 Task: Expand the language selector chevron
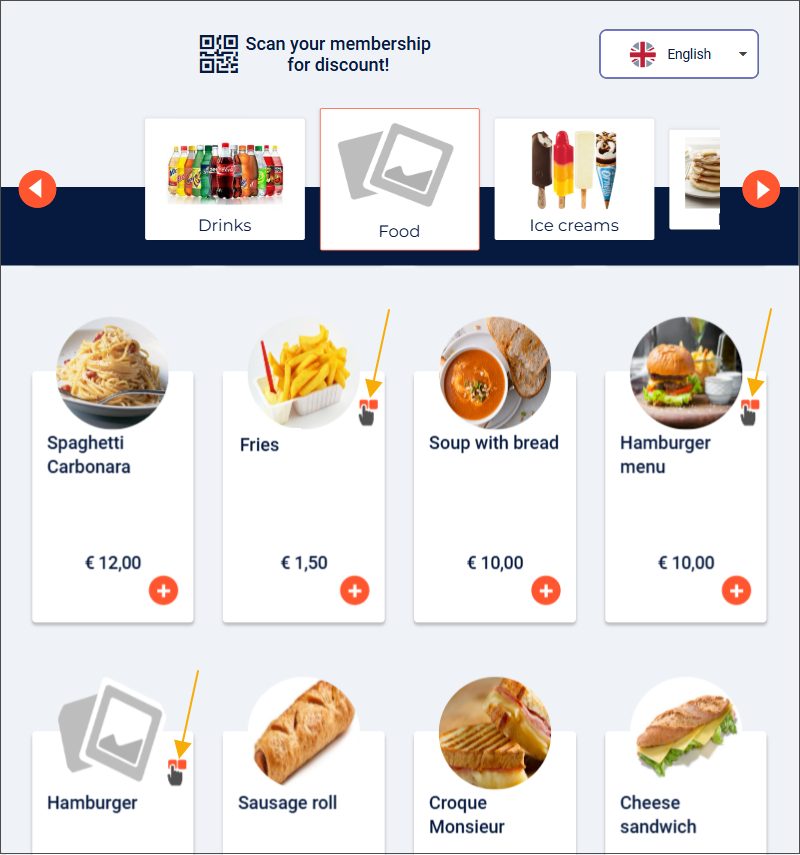coord(743,53)
